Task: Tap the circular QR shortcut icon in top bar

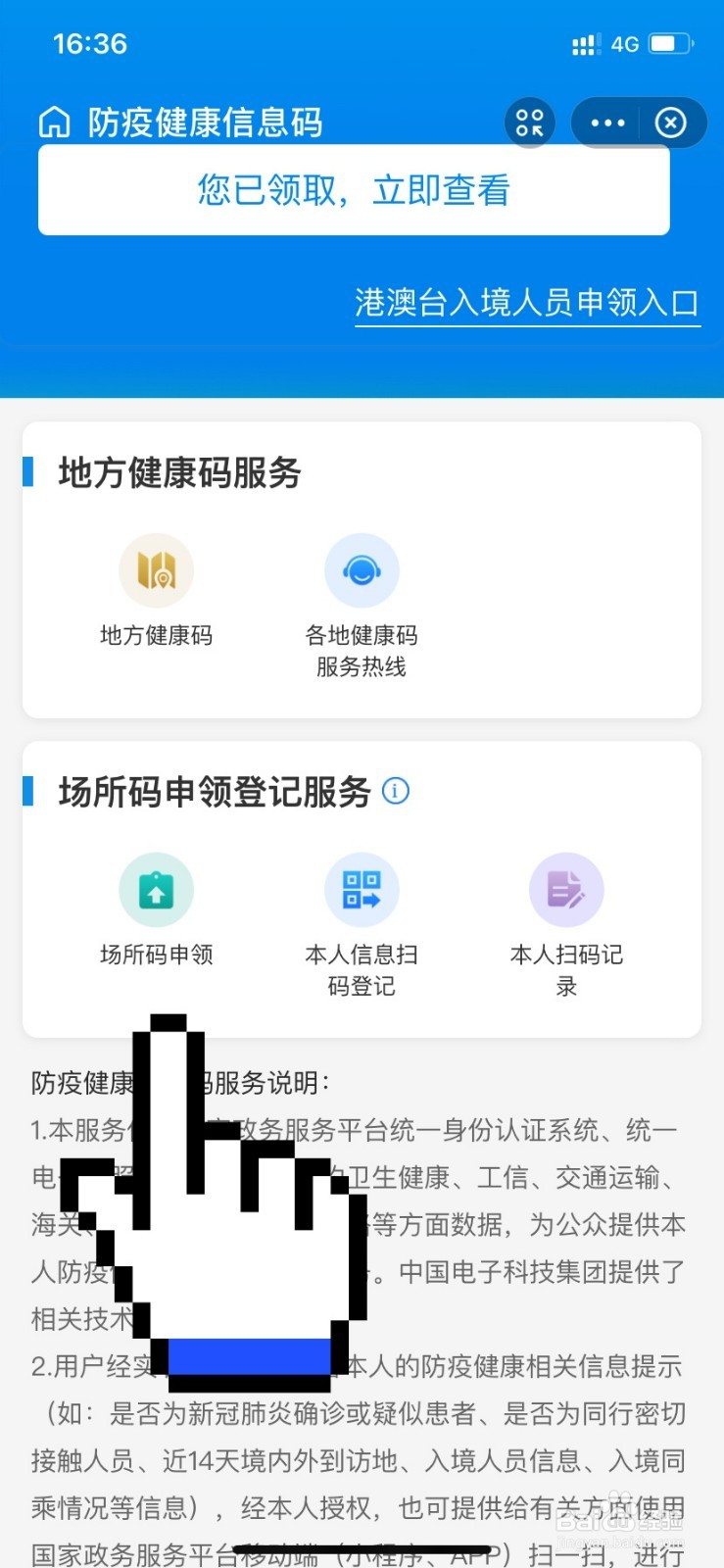Action: coord(529,122)
